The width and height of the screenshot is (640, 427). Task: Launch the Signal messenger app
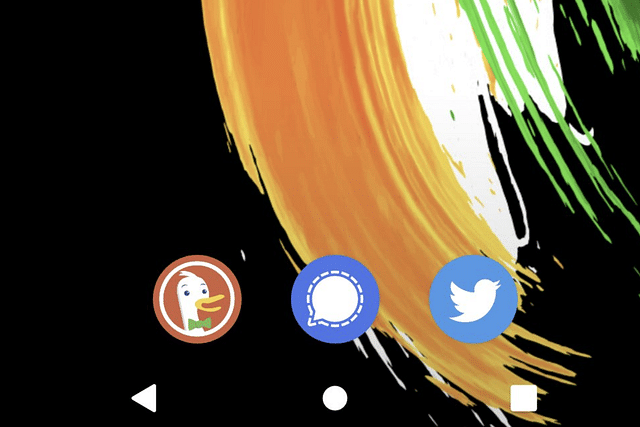click(x=335, y=299)
